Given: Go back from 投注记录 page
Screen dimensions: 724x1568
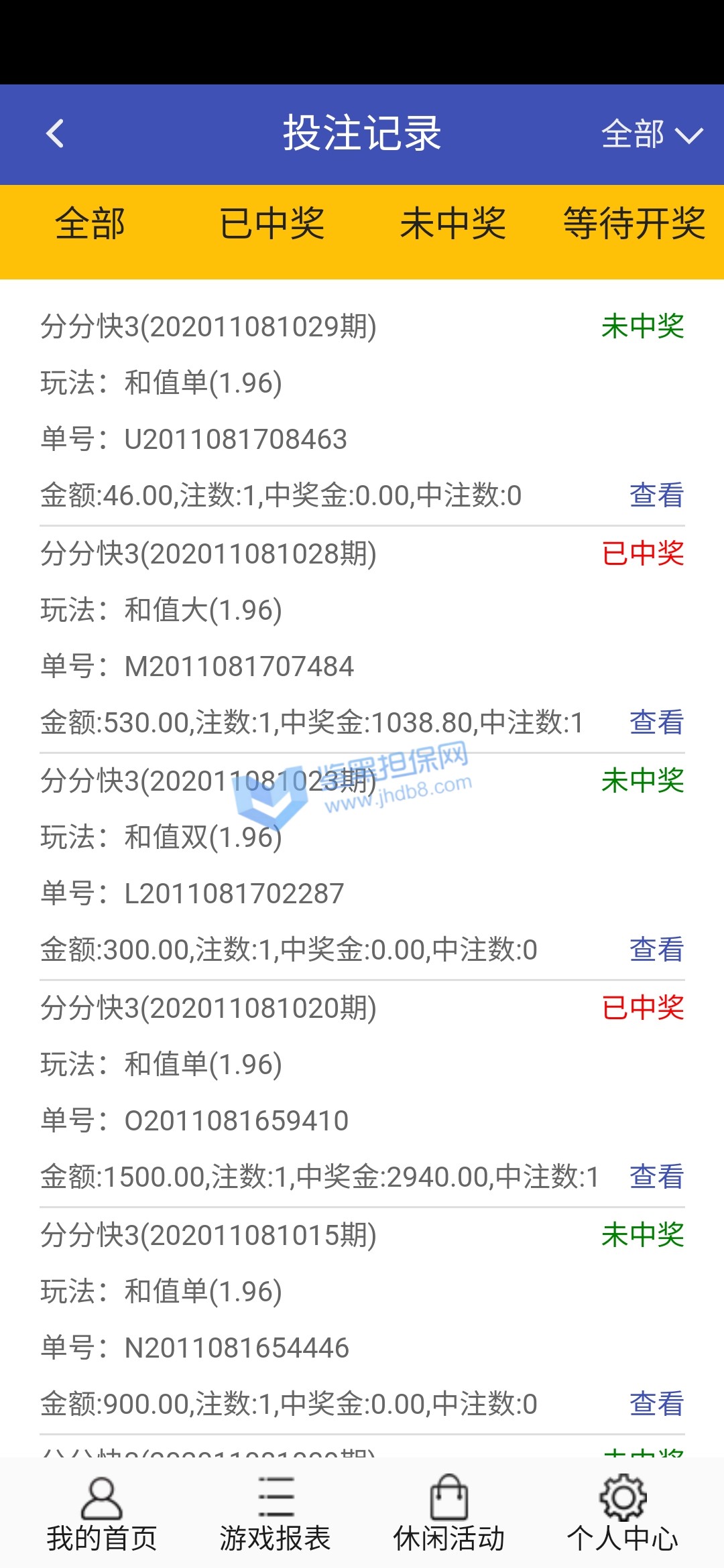Looking at the screenshot, I should (55, 133).
